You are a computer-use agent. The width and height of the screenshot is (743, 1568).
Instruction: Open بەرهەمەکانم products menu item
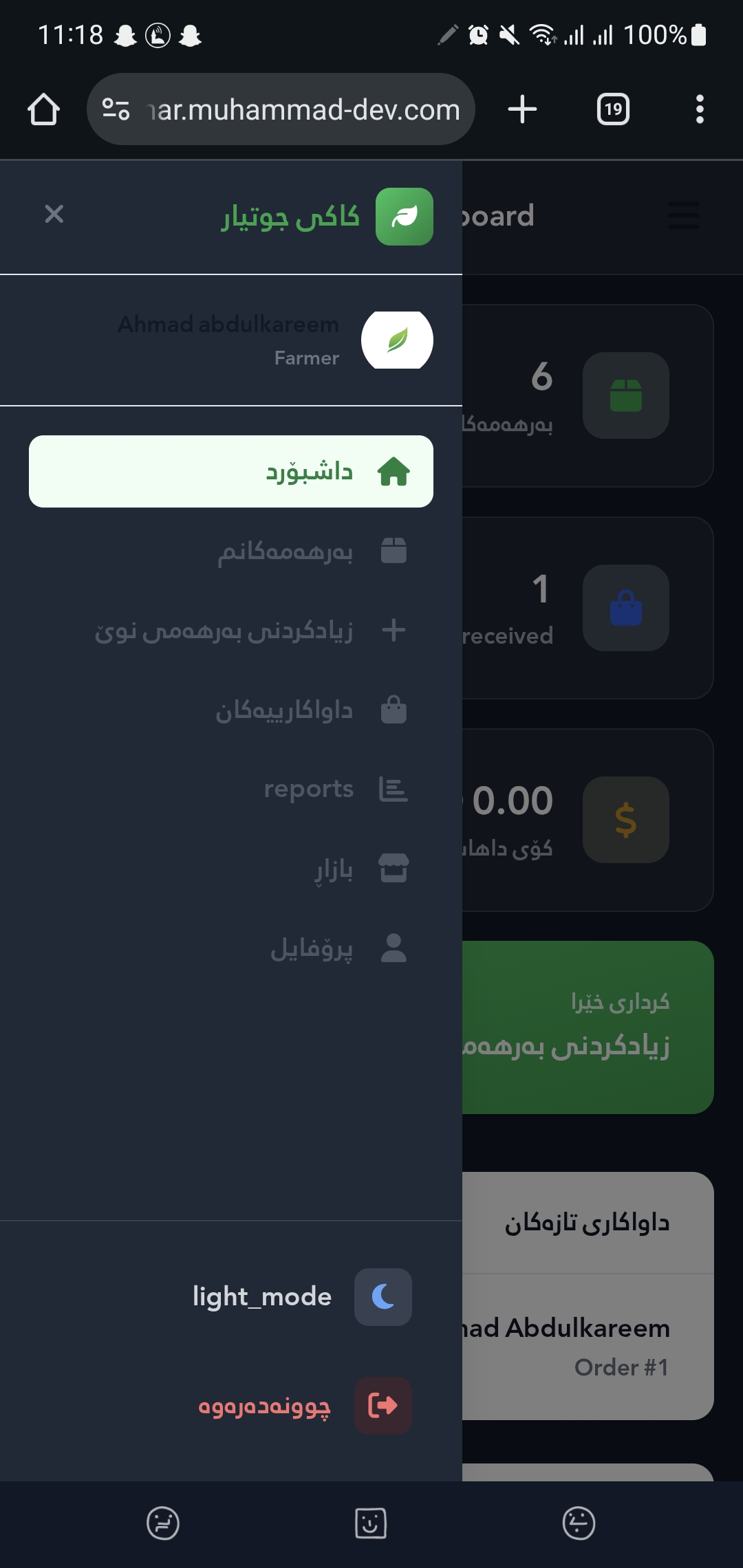[x=311, y=552]
